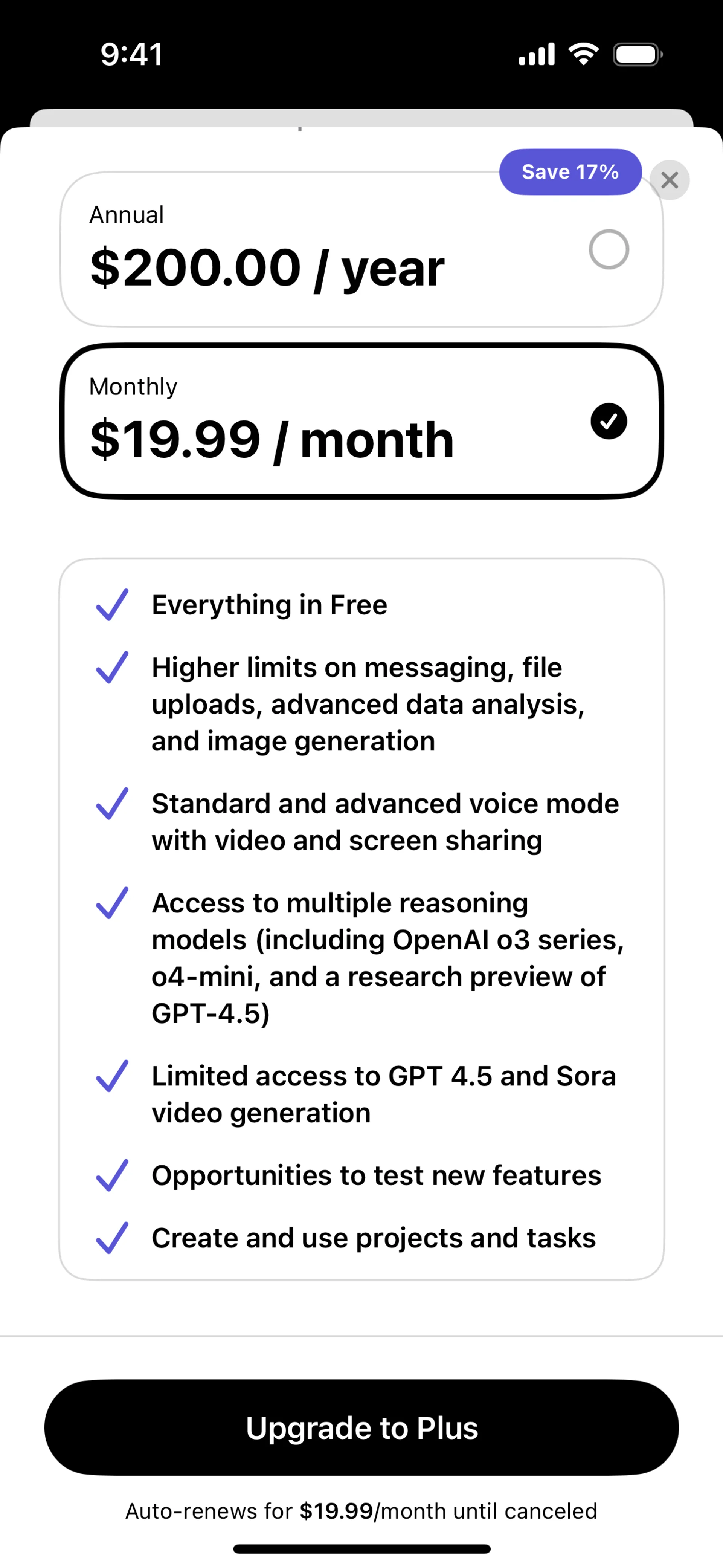Tap the Upgrade to Plus button
723x1568 pixels.
[361, 1427]
